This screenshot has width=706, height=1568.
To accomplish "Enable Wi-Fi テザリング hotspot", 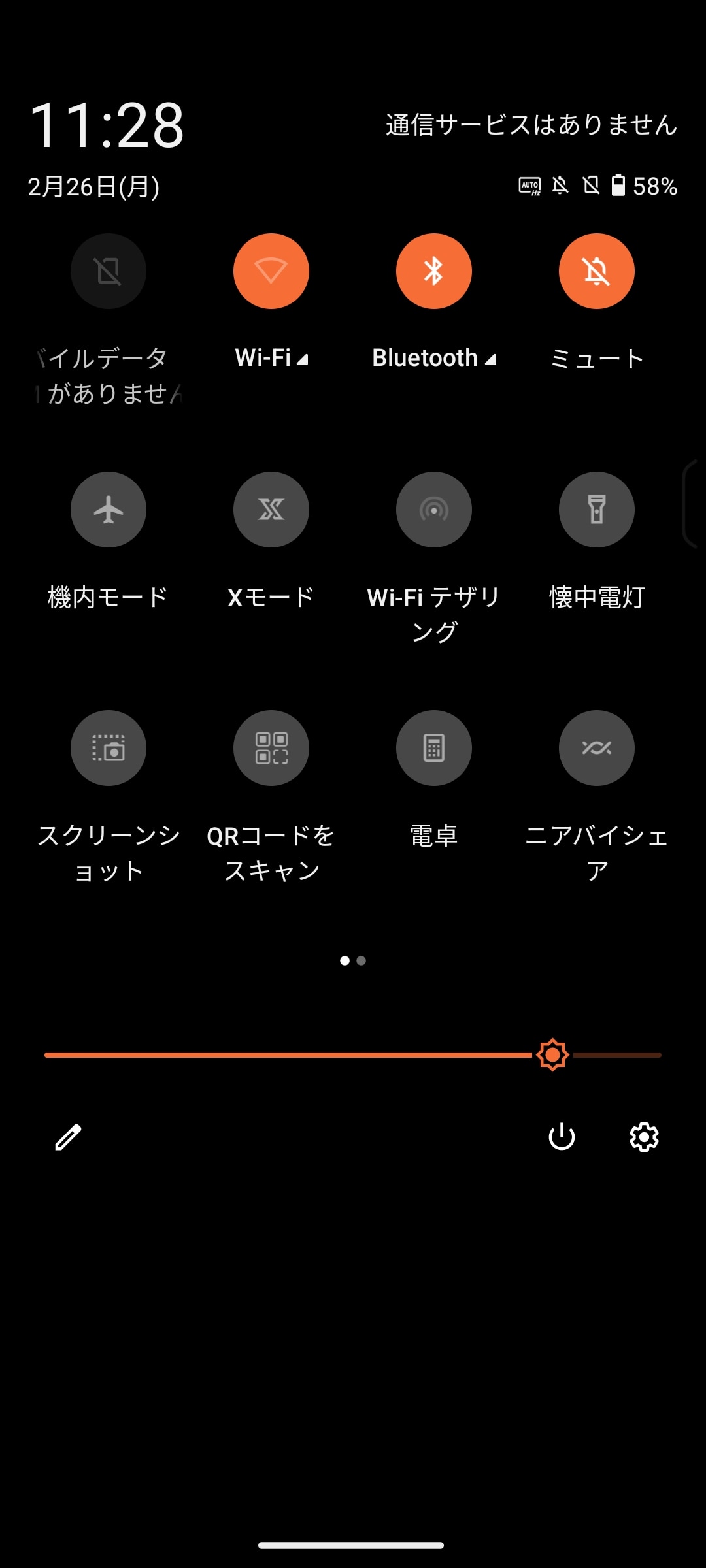I will tap(433, 510).
